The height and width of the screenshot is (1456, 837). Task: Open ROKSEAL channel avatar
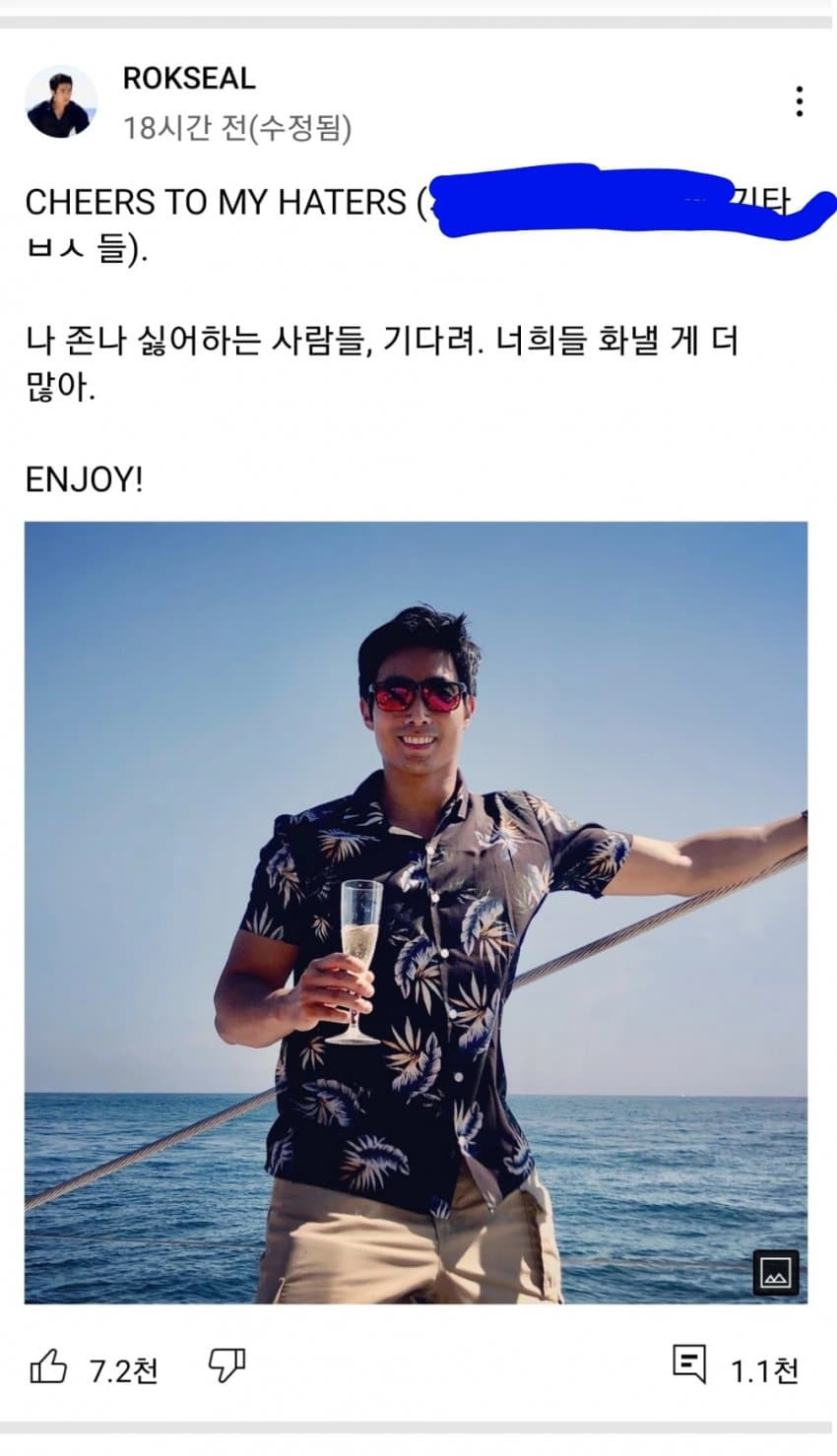(61, 101)
